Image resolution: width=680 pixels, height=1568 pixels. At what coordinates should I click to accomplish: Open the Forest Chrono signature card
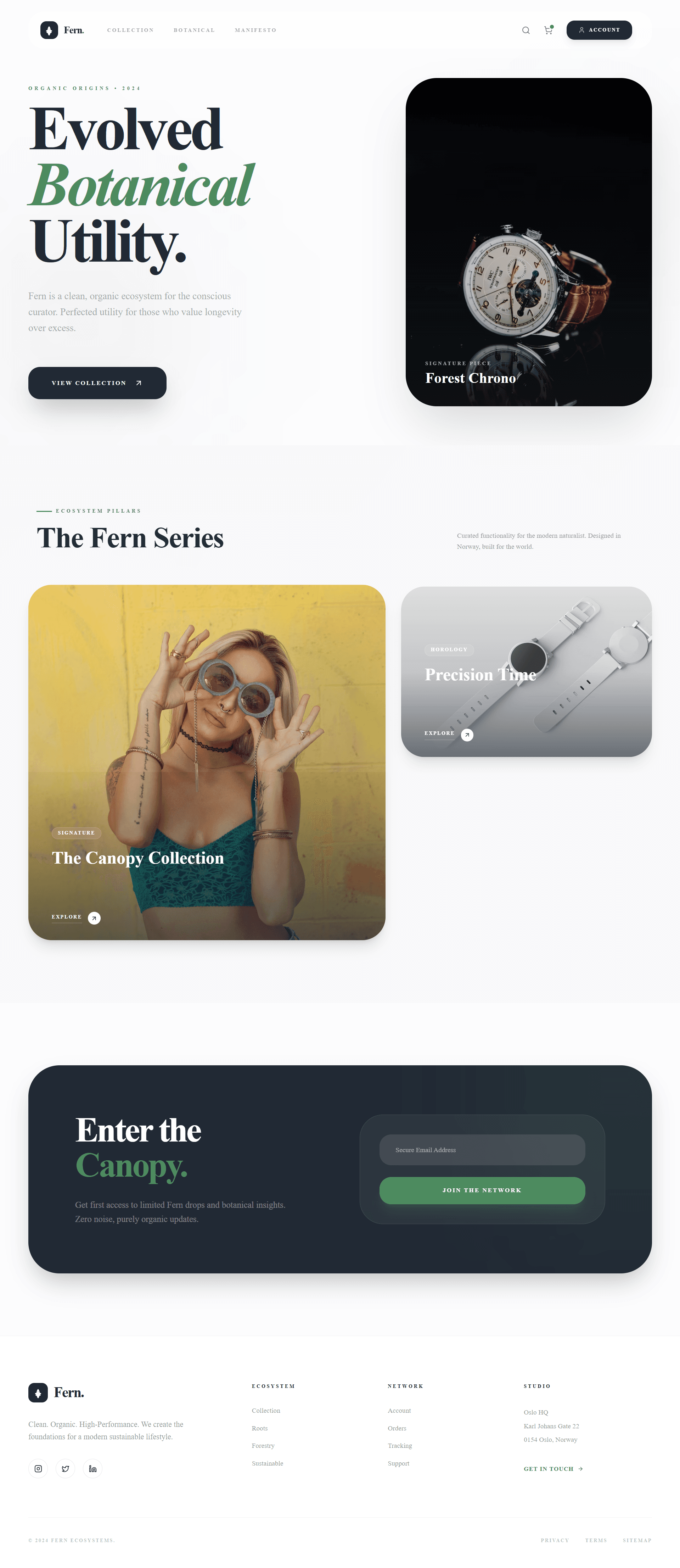pyautogui.click(x=528, y=242)
